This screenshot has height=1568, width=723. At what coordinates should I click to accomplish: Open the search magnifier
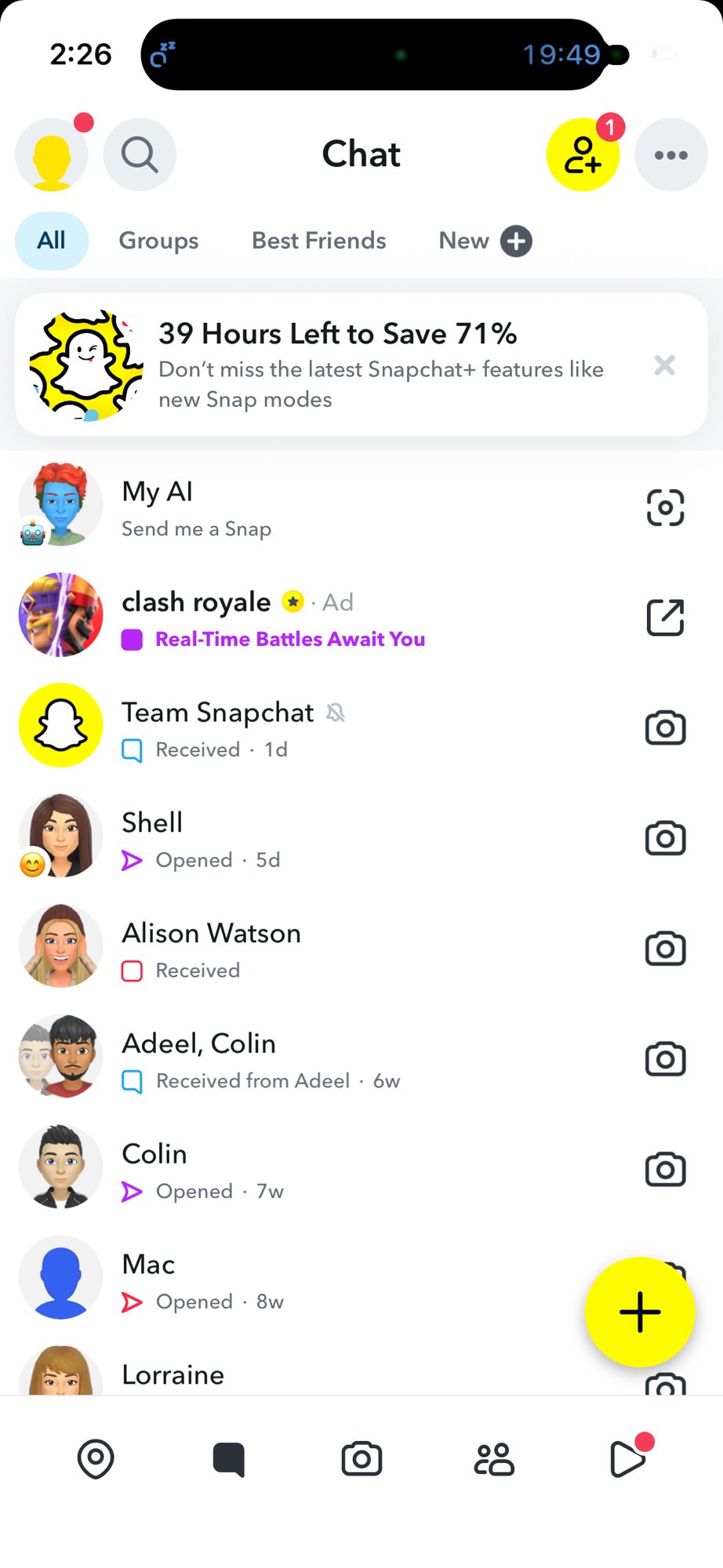coord(140,155)
